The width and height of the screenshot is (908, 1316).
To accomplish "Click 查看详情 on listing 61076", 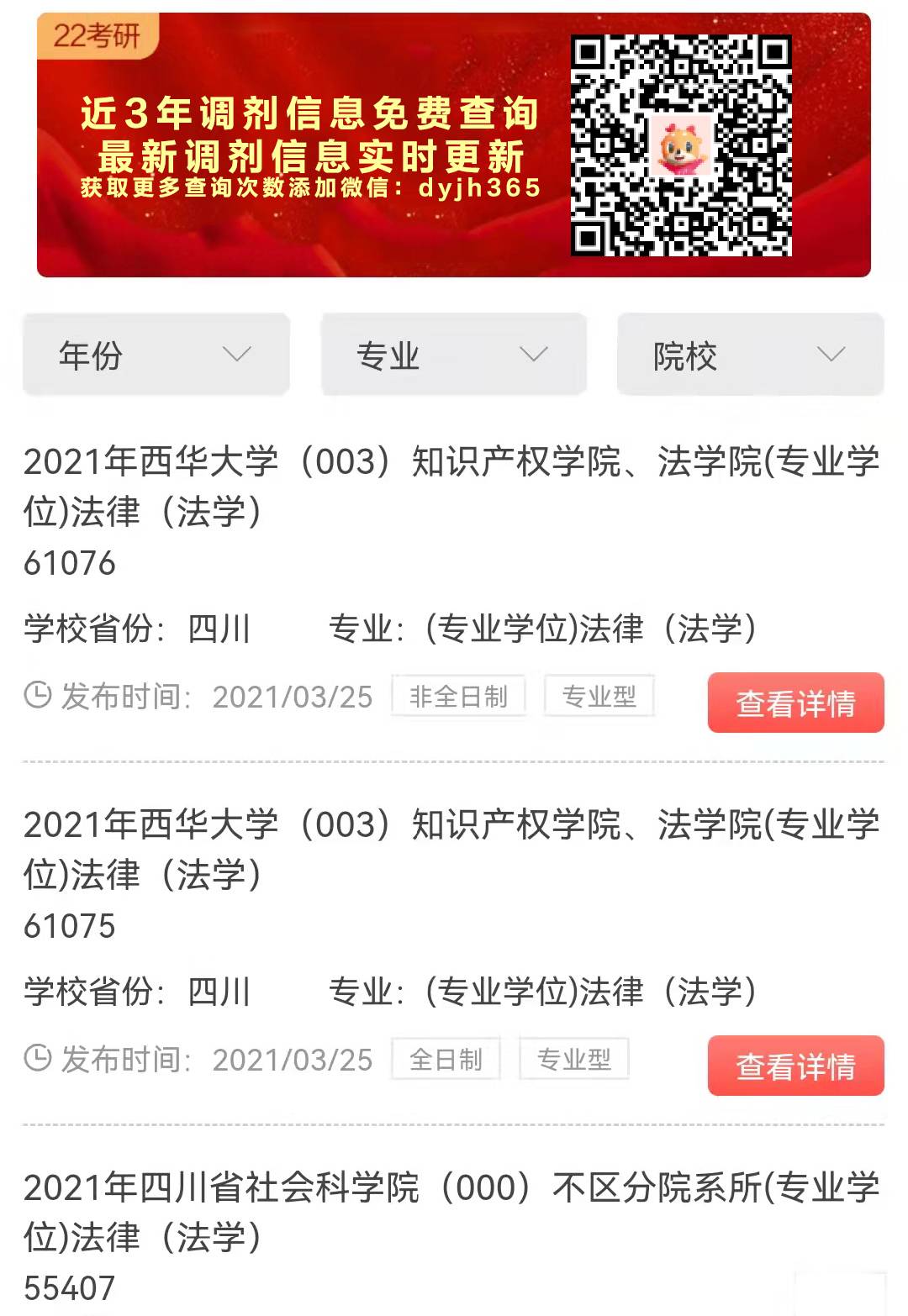I will tap(795, 704).
